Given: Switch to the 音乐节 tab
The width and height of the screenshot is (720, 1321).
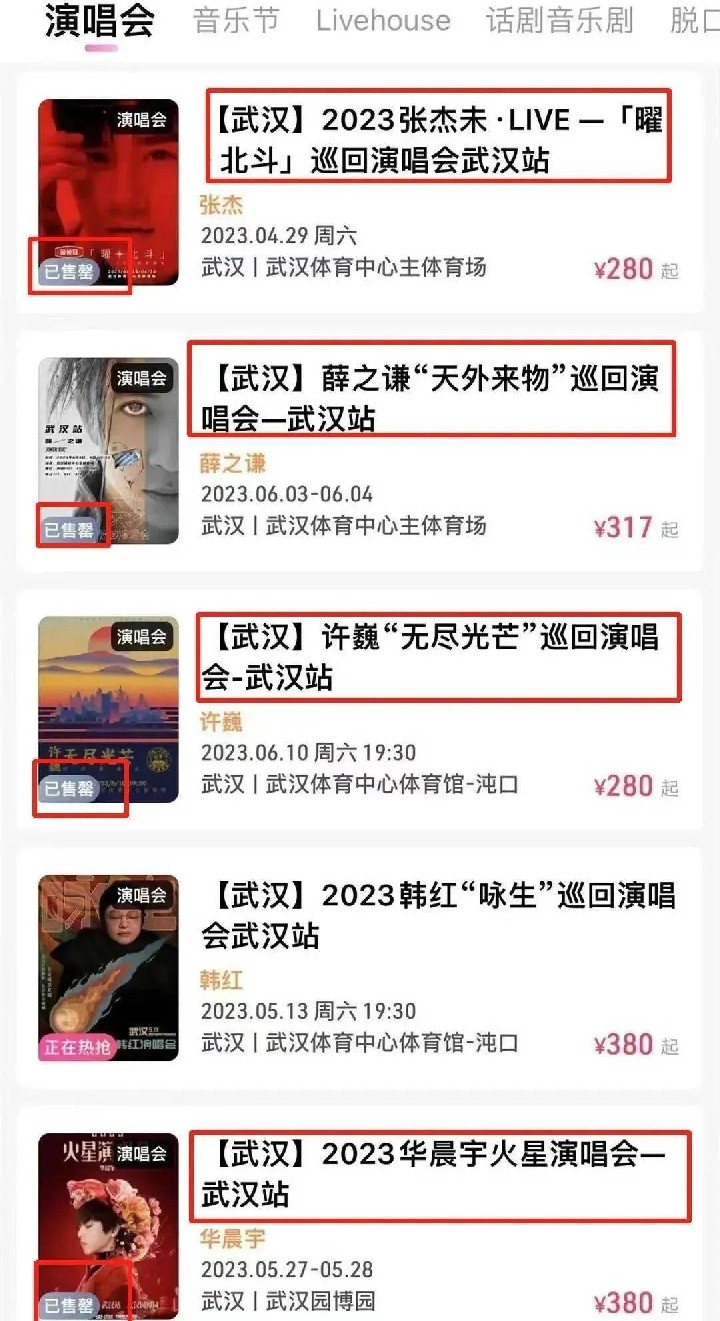Looking at the screenshot, I should click(236, 21).
